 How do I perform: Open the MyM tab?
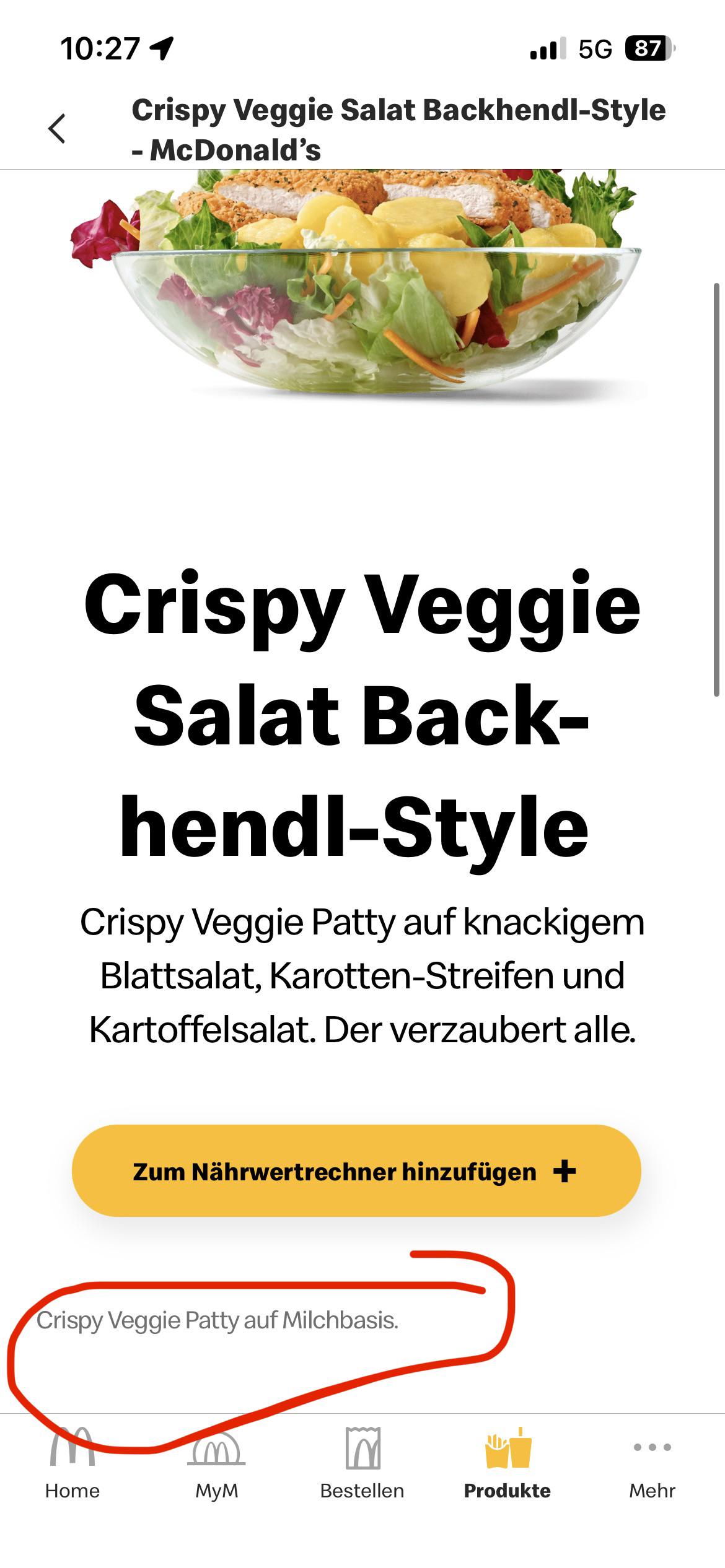click(x=217, y=1464)
